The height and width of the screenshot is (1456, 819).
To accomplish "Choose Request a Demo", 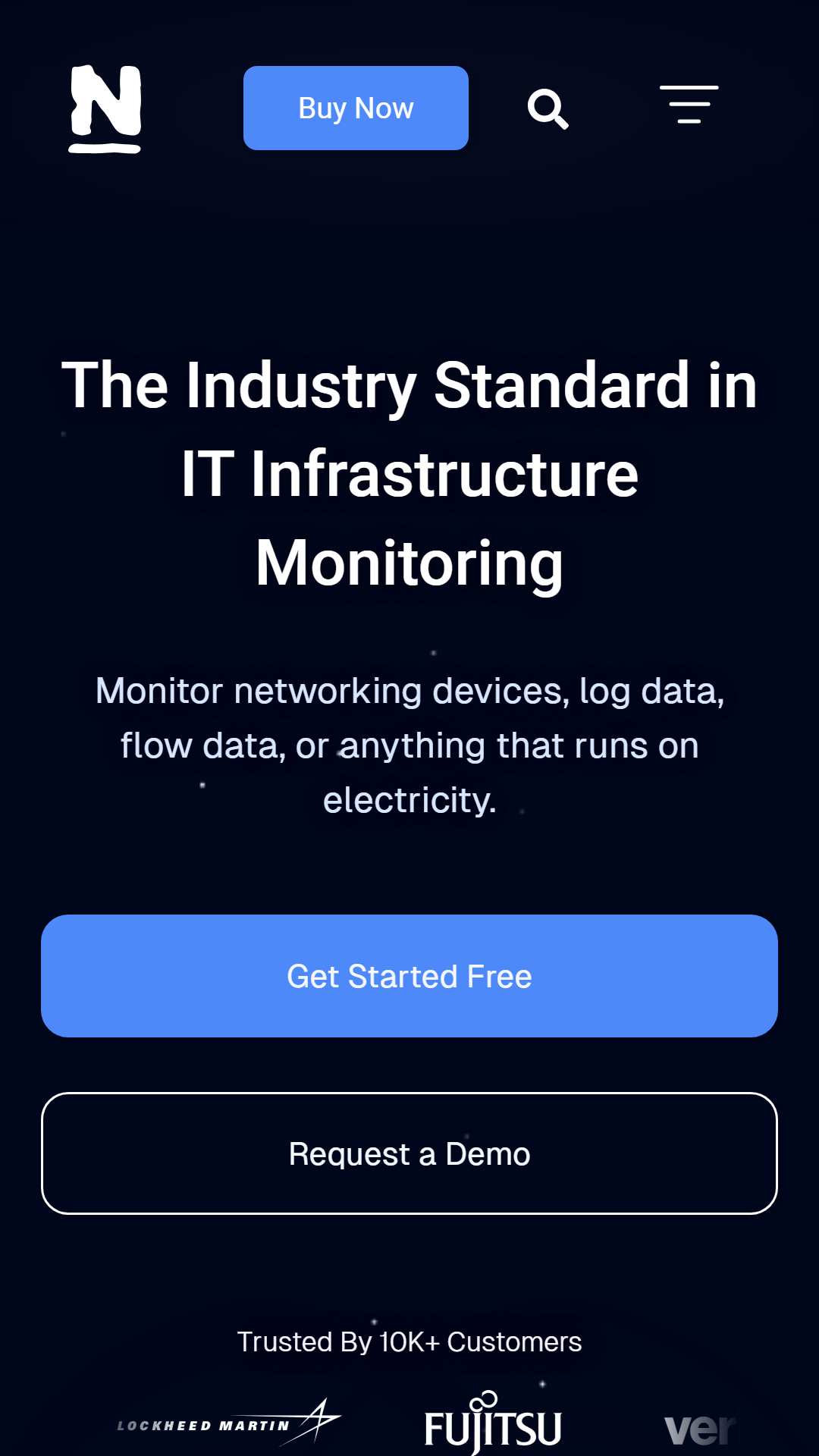I will point(409,1153).
